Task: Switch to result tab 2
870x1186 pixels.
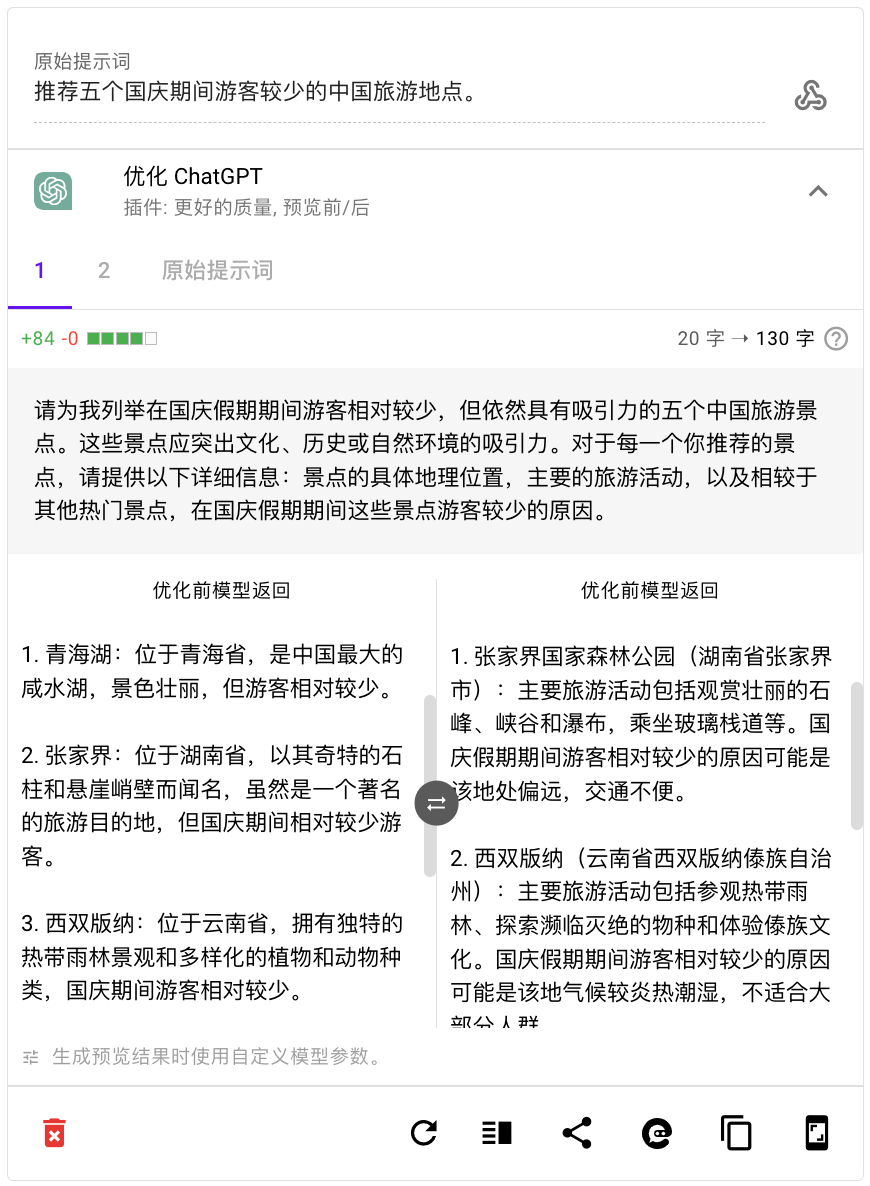Action: [x=103, y=271]
